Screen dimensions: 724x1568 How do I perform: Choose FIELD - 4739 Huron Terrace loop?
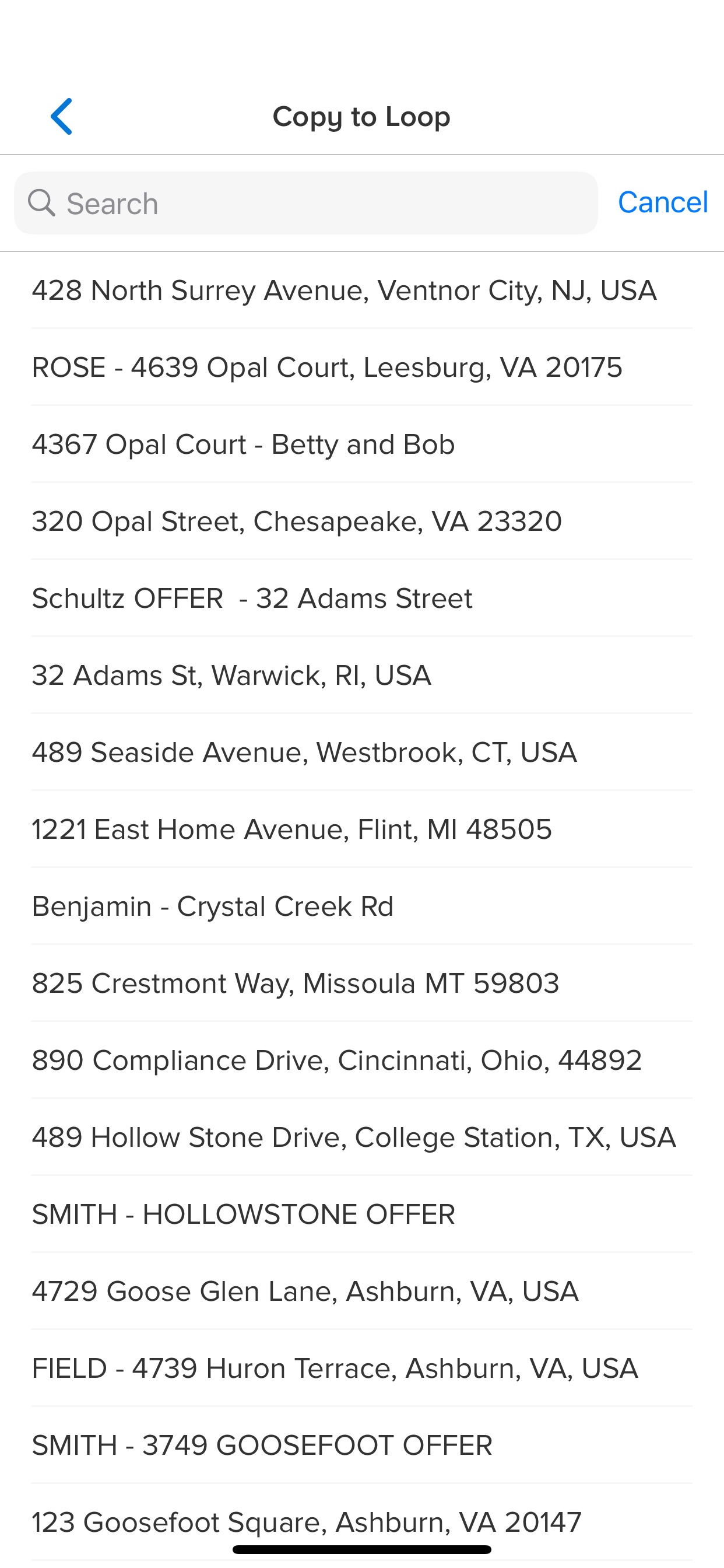[x=362, y=1368]
